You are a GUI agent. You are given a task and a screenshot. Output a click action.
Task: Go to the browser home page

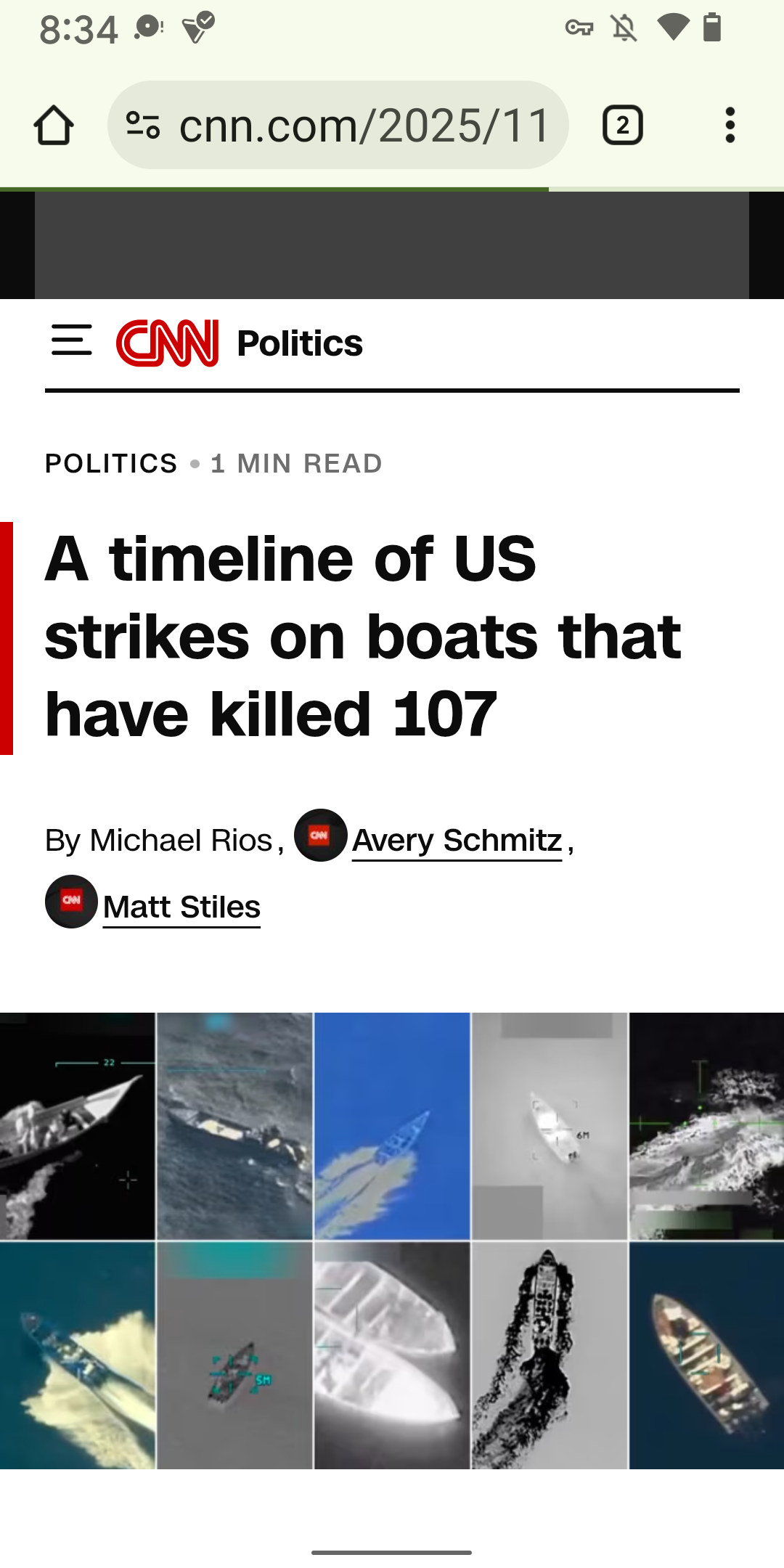pyautogui.click(x=54, y=126)
